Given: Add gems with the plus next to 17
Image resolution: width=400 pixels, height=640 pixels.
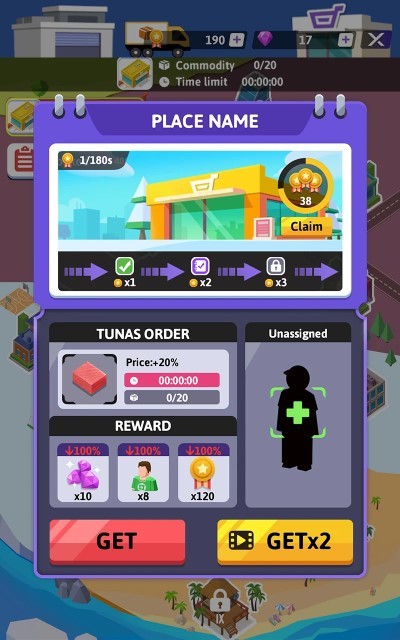Looking at the screenshot, I should click(345, 40).
